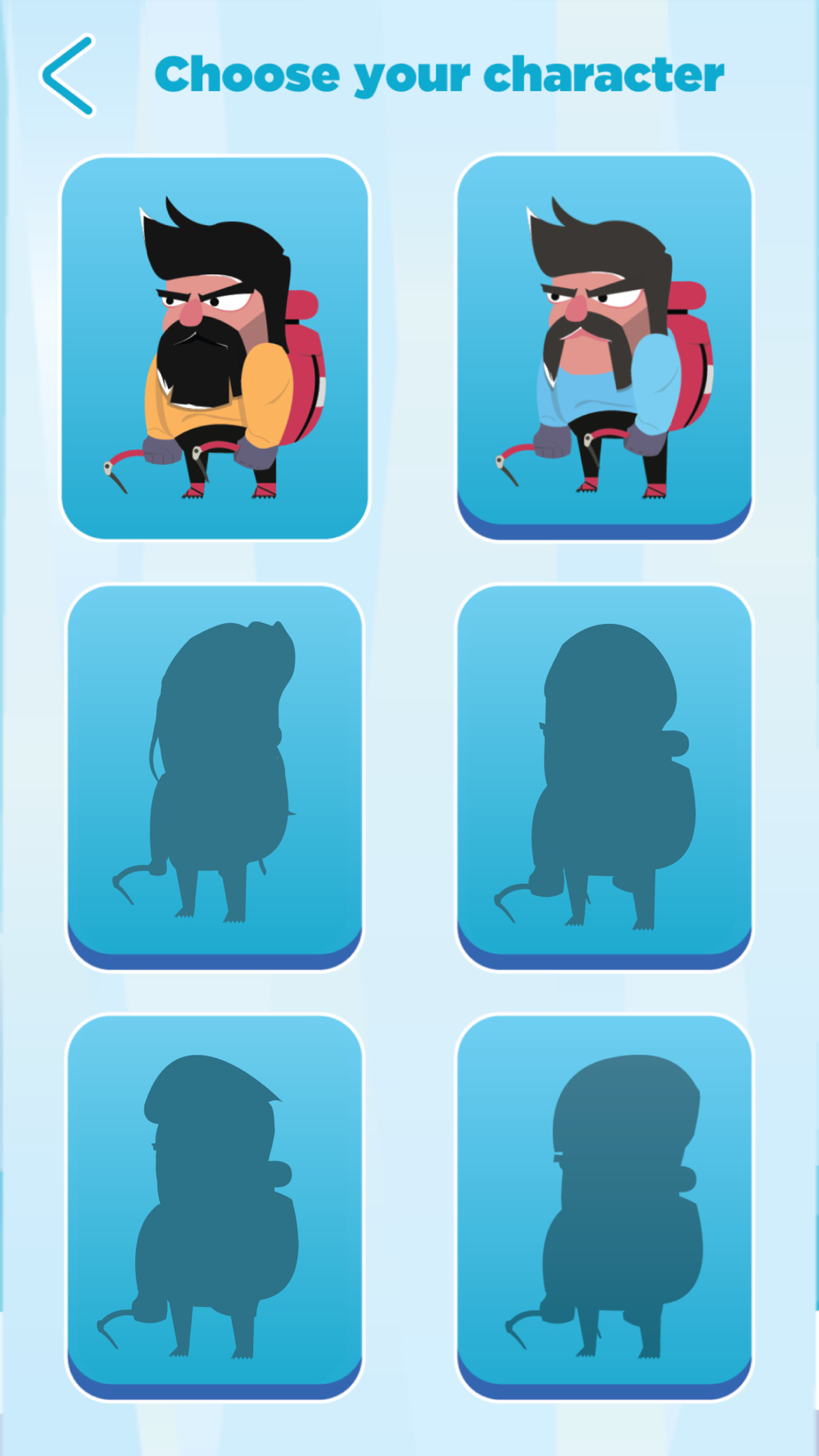Tap the locked hooded silhouette beside the ponytail one
The height and width of the screenshot is (1456, 819).
604,777
